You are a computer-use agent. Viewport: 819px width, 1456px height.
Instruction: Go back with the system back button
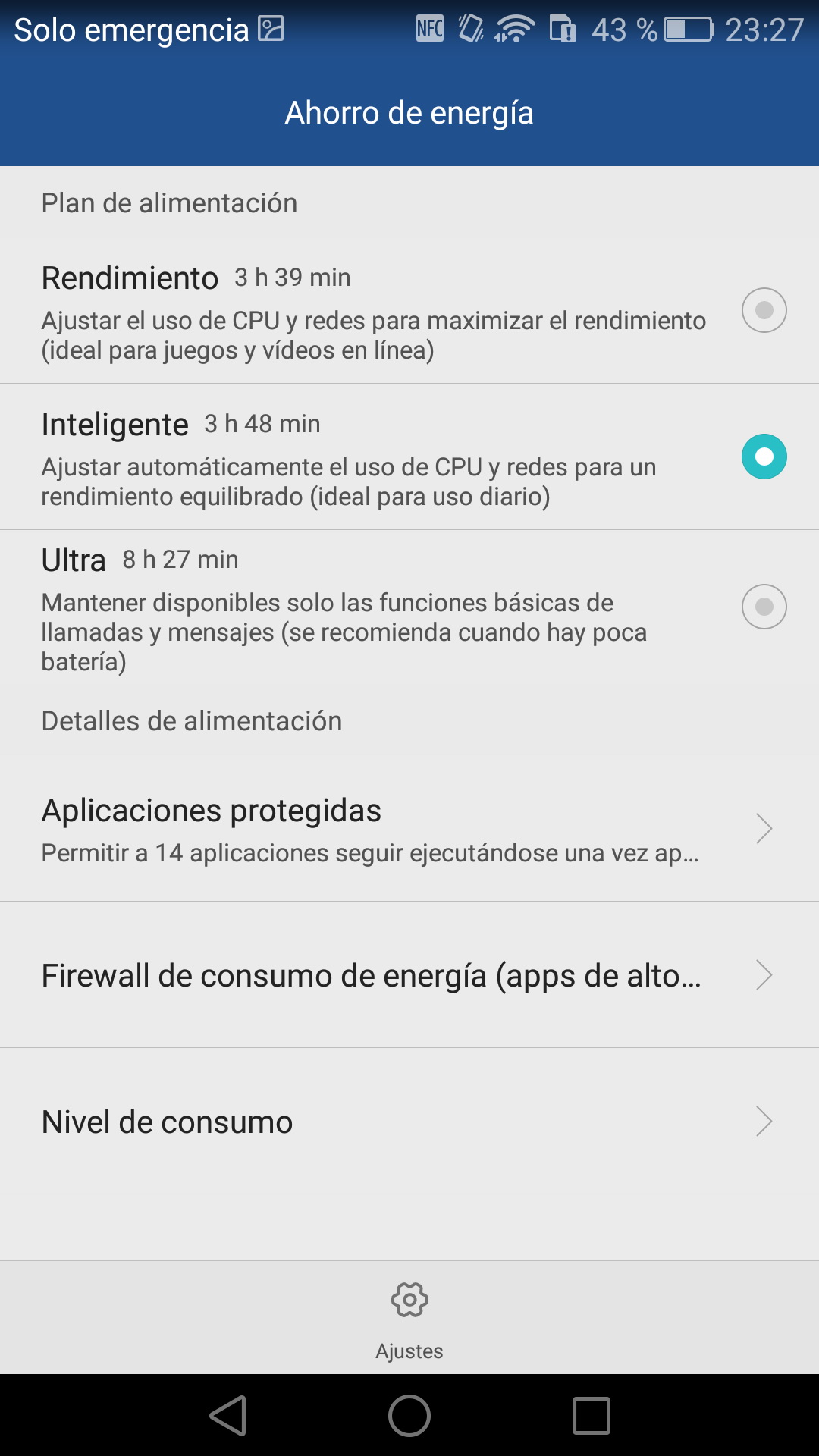(x=228, y=1416)
